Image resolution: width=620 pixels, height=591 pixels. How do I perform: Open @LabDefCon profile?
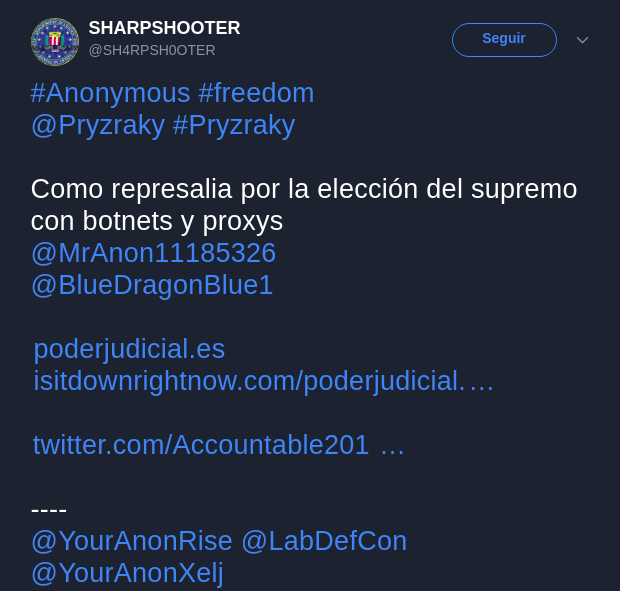tap(324, 541)
